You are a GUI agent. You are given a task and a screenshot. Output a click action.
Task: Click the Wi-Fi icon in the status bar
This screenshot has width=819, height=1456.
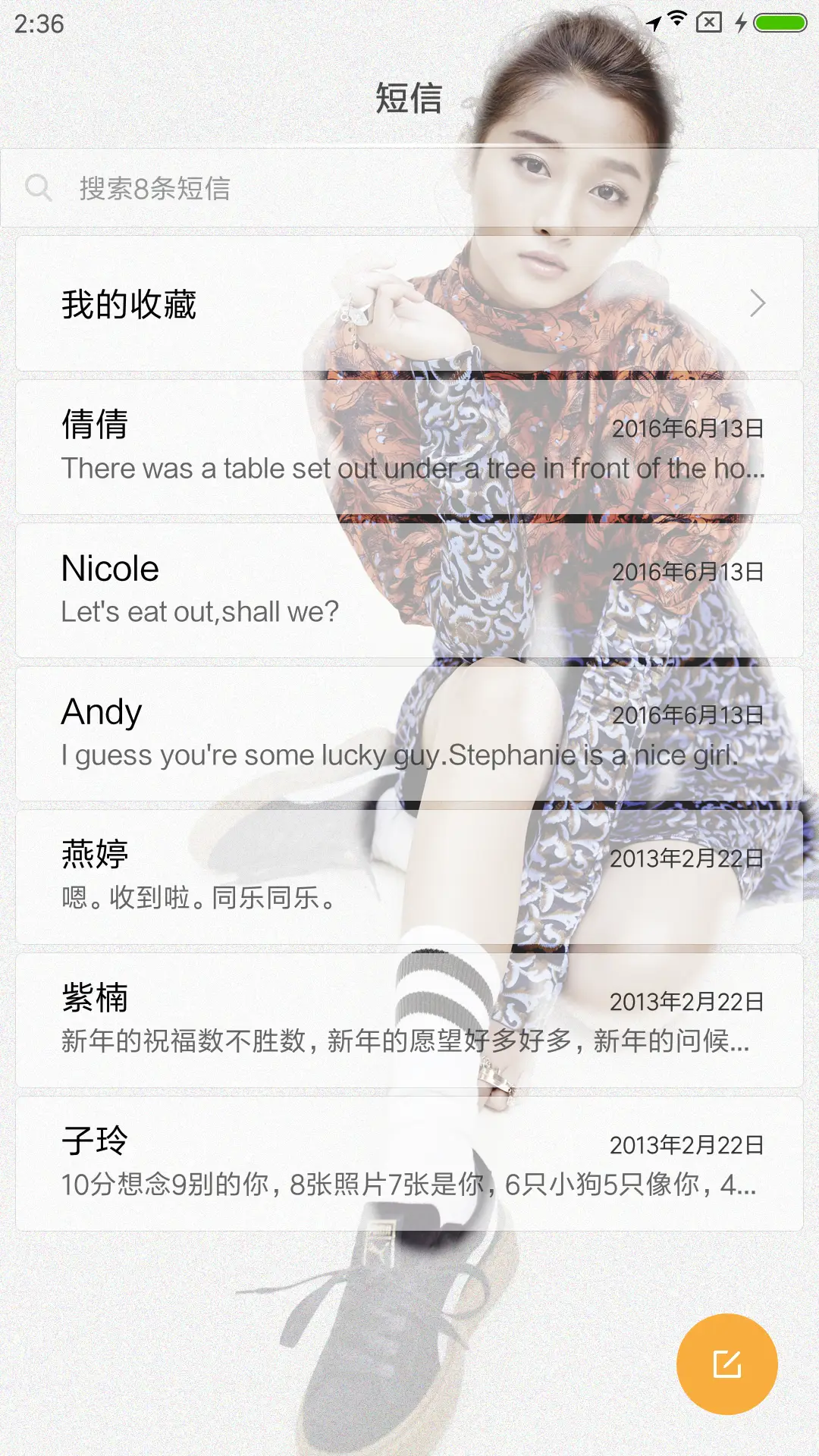pyautogui.click(x=677, y=19)
